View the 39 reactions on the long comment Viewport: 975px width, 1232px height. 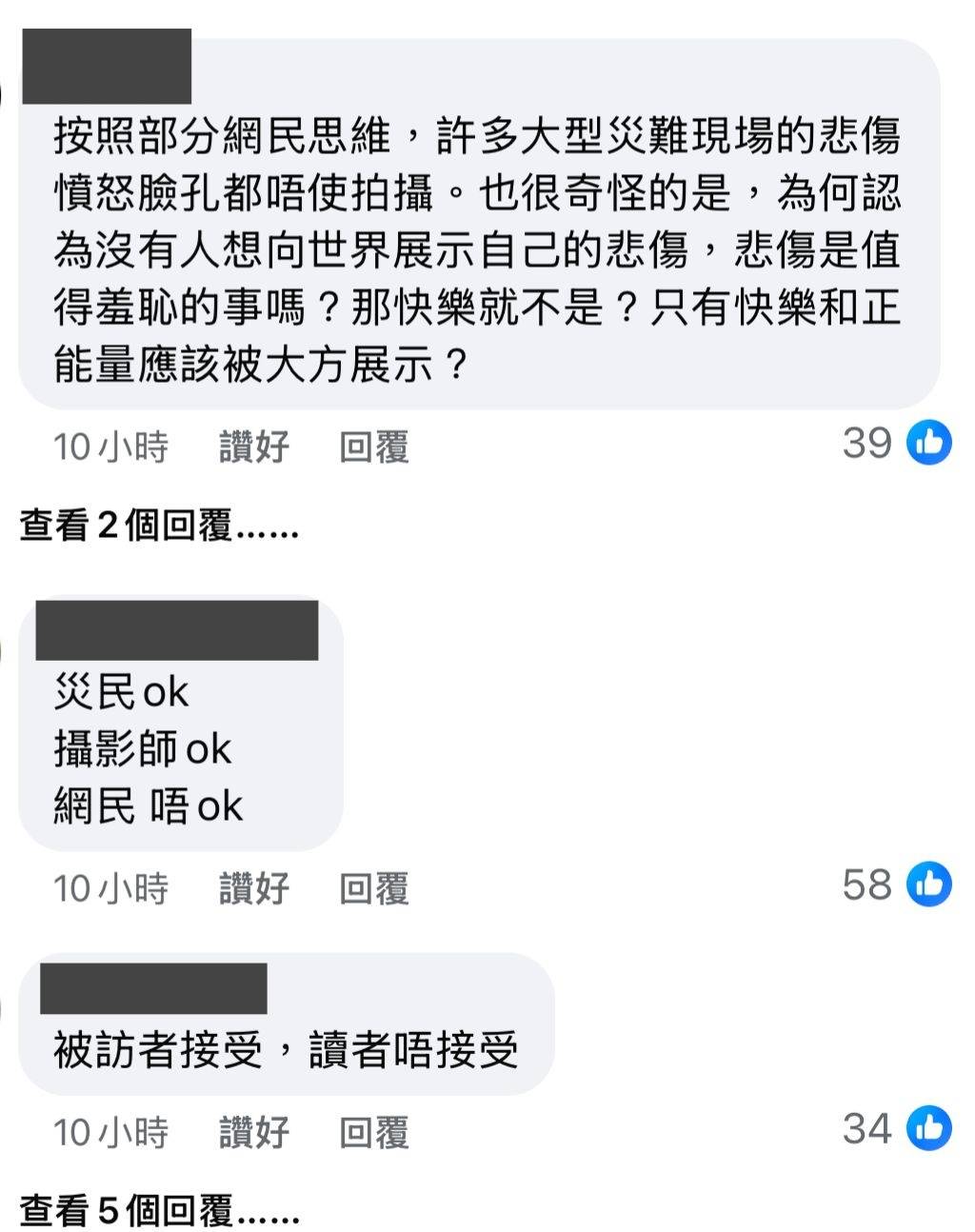click(896, 443)
